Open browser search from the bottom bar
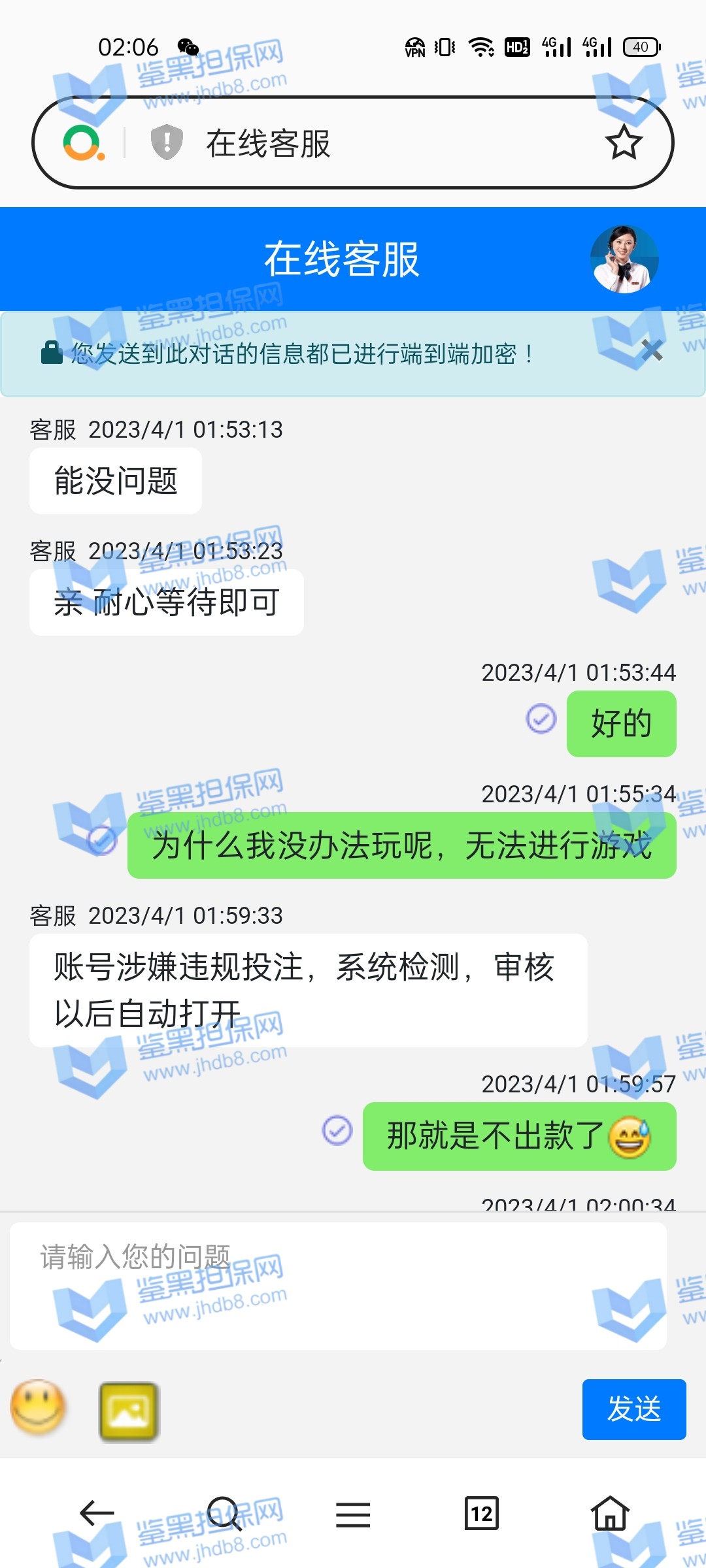706x1568 pixels. click(x=224, y=1513)
